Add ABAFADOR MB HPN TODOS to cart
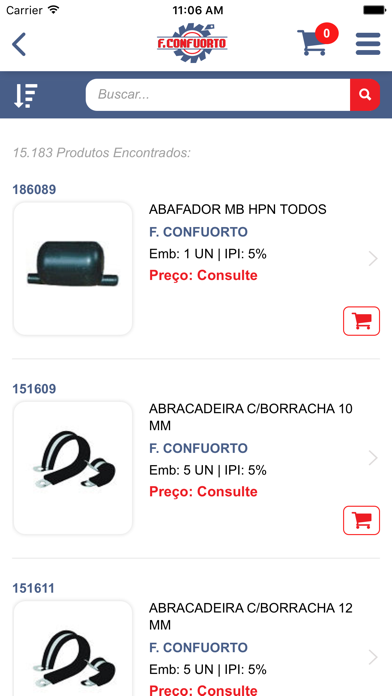This screenshot has width=392, height=696. (x=361, y=321)
